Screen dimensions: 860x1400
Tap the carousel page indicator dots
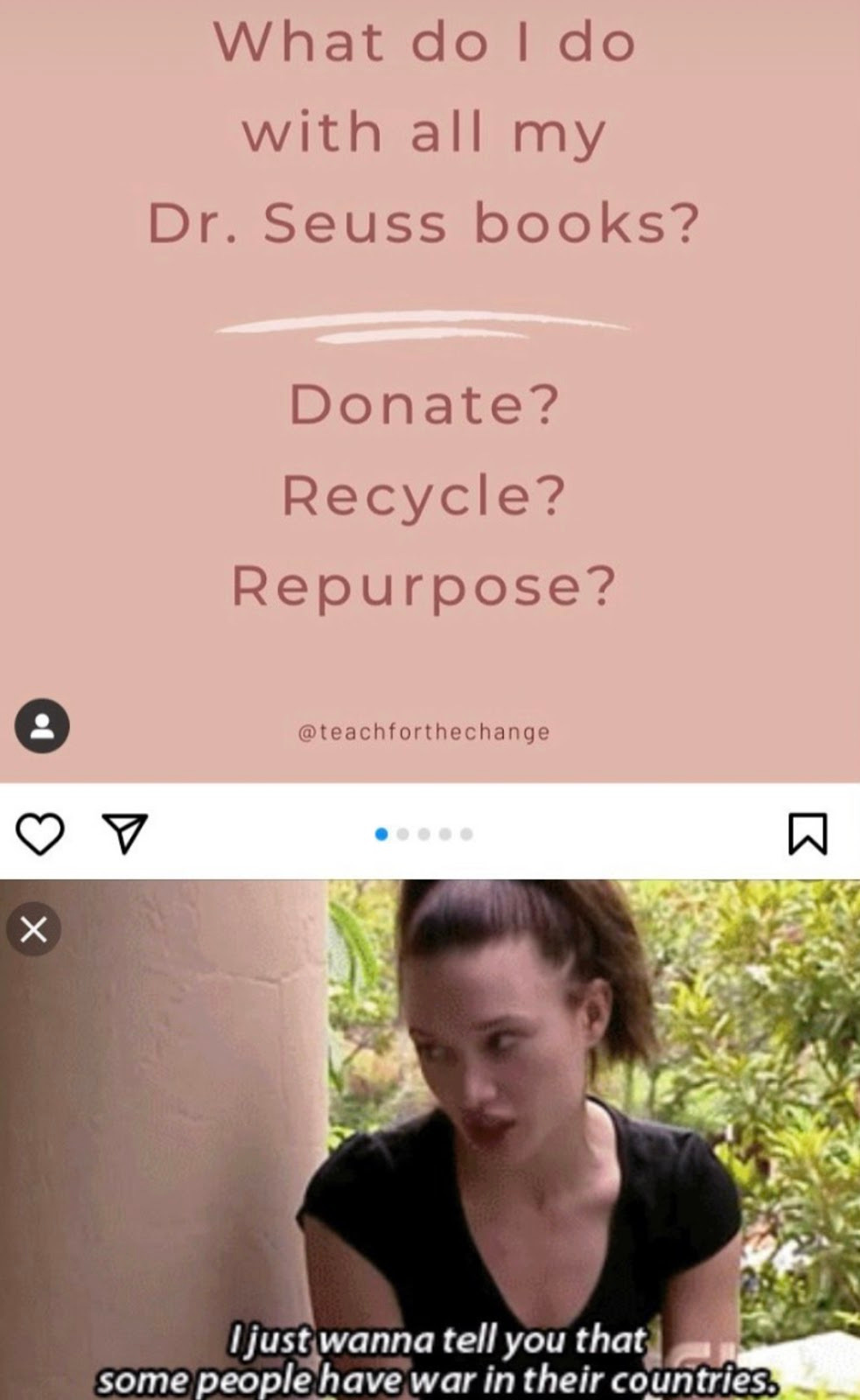(x=424, y=834)
